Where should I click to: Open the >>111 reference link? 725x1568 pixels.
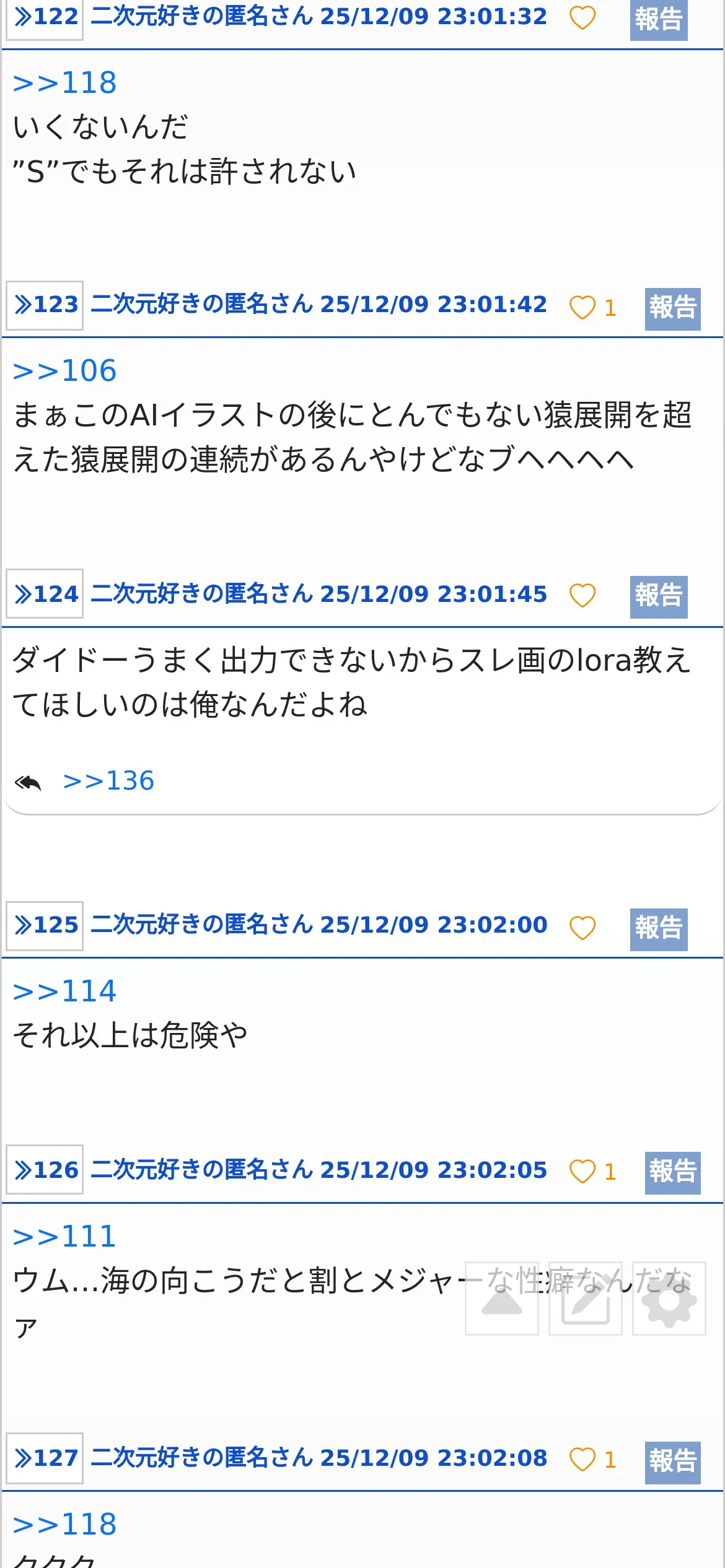tap(64, 1236)
